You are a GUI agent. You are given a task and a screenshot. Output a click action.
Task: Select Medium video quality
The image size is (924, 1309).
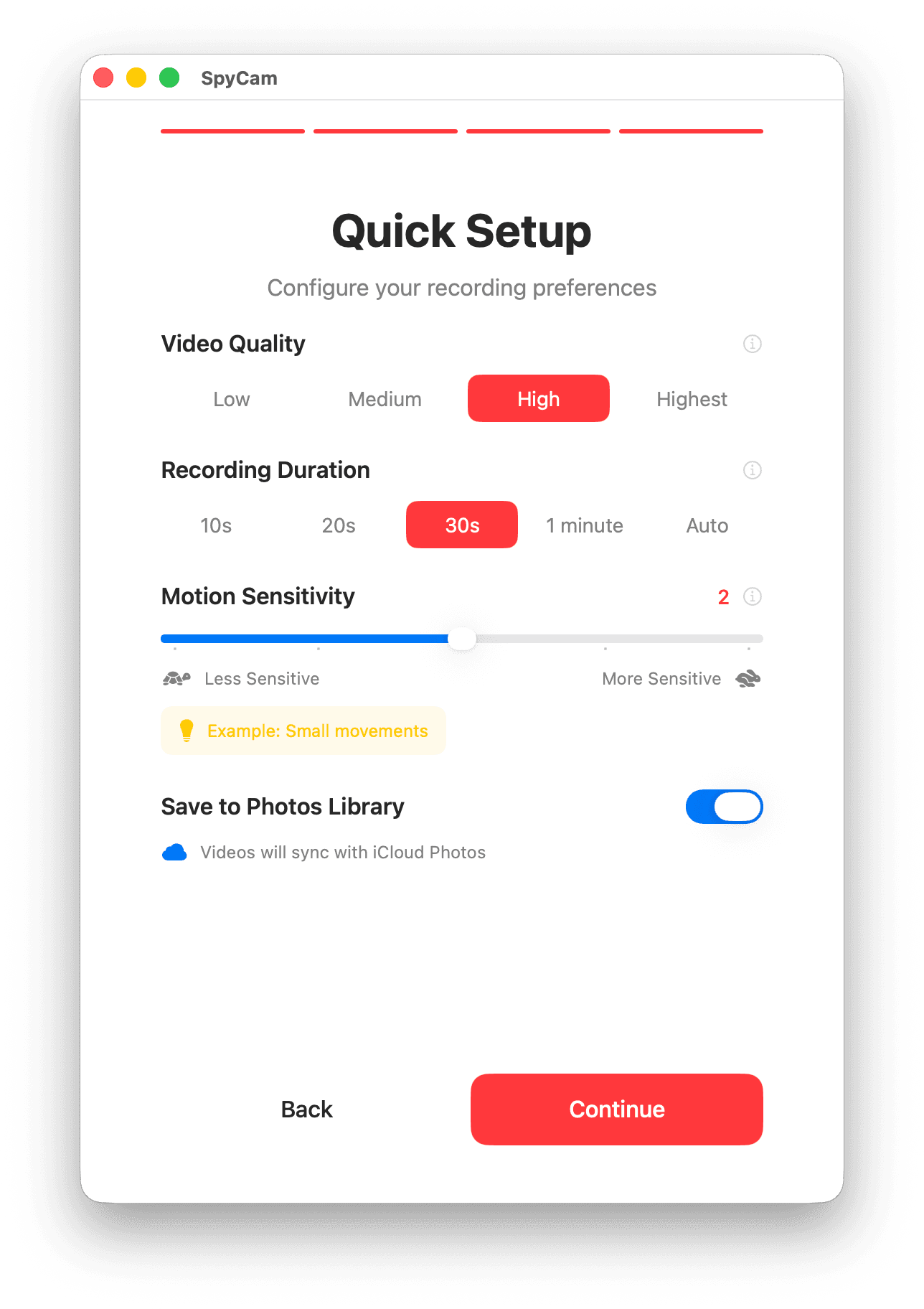tap(385, 399)
